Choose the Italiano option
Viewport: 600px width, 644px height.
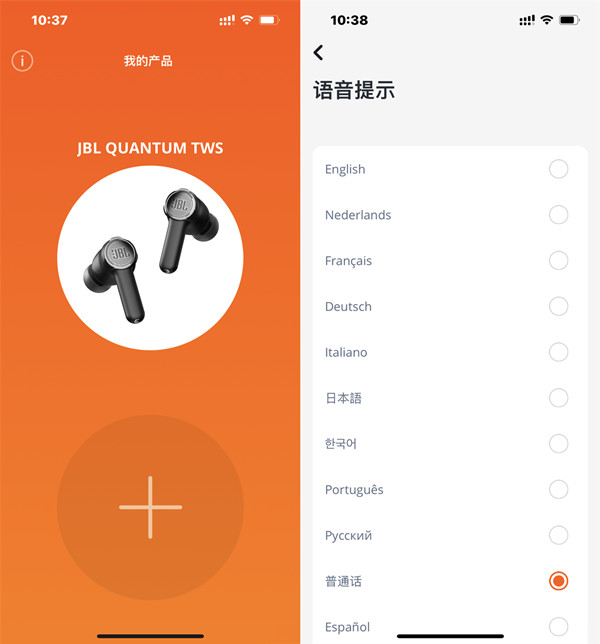(558, 352)
